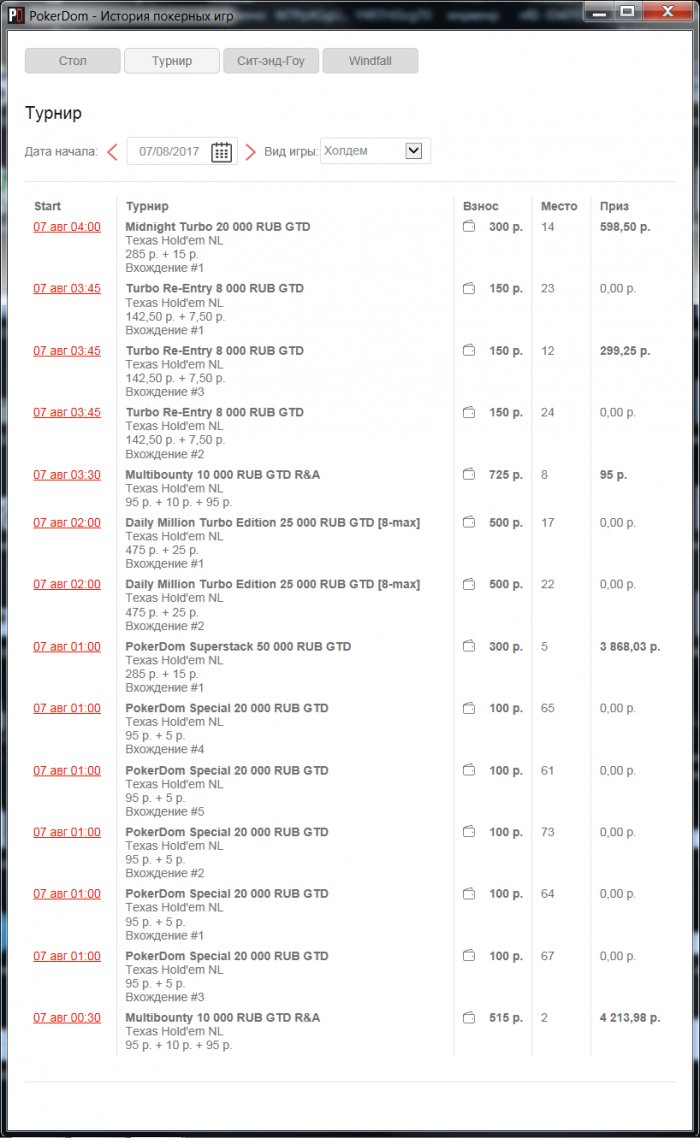Screen dimensions: 700x1138
Task: Expand the Вид игры dropdown
Action: (x=414, y=151)
